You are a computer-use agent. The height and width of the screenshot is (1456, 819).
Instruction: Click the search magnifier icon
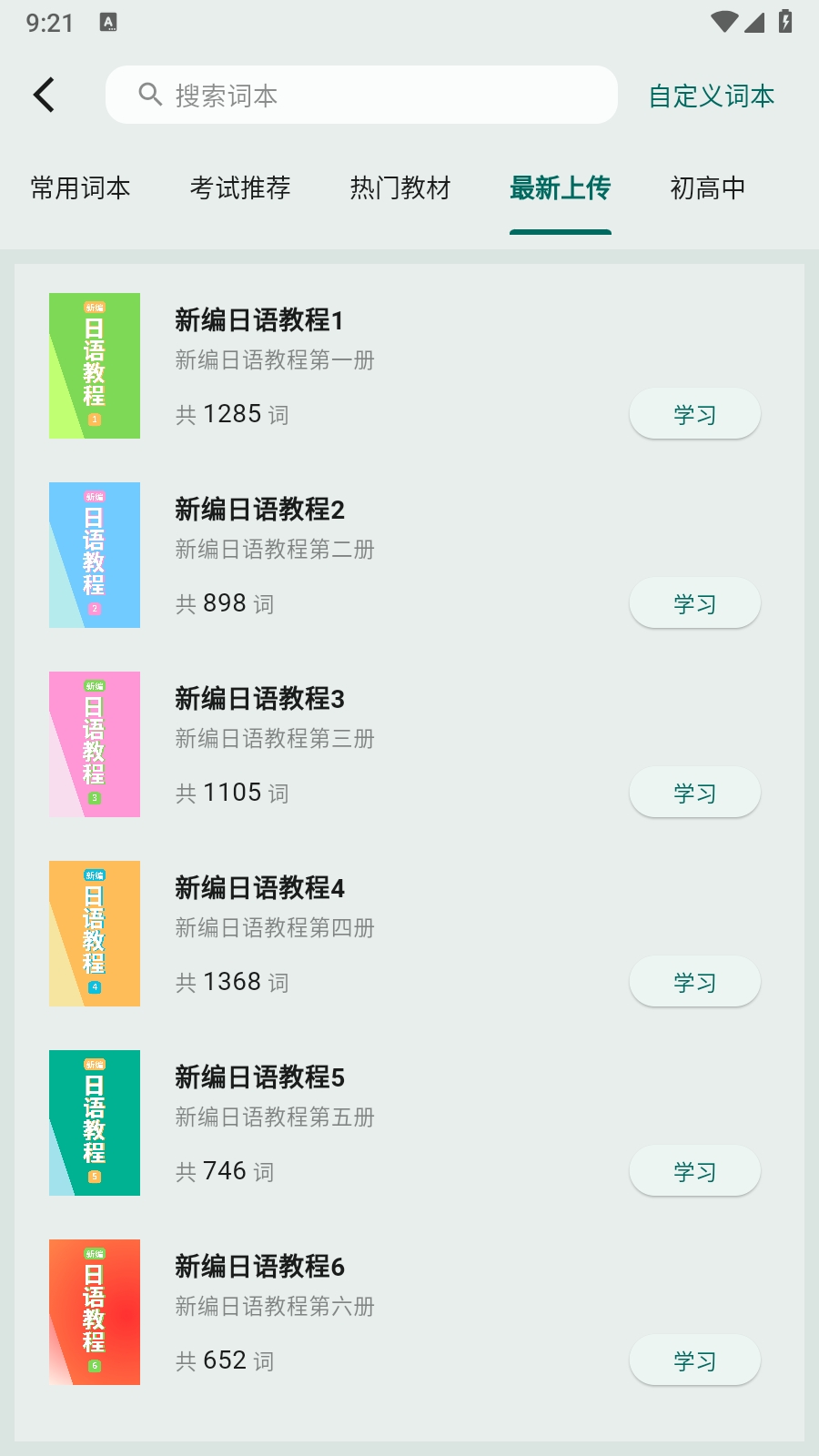pos(149,94)
